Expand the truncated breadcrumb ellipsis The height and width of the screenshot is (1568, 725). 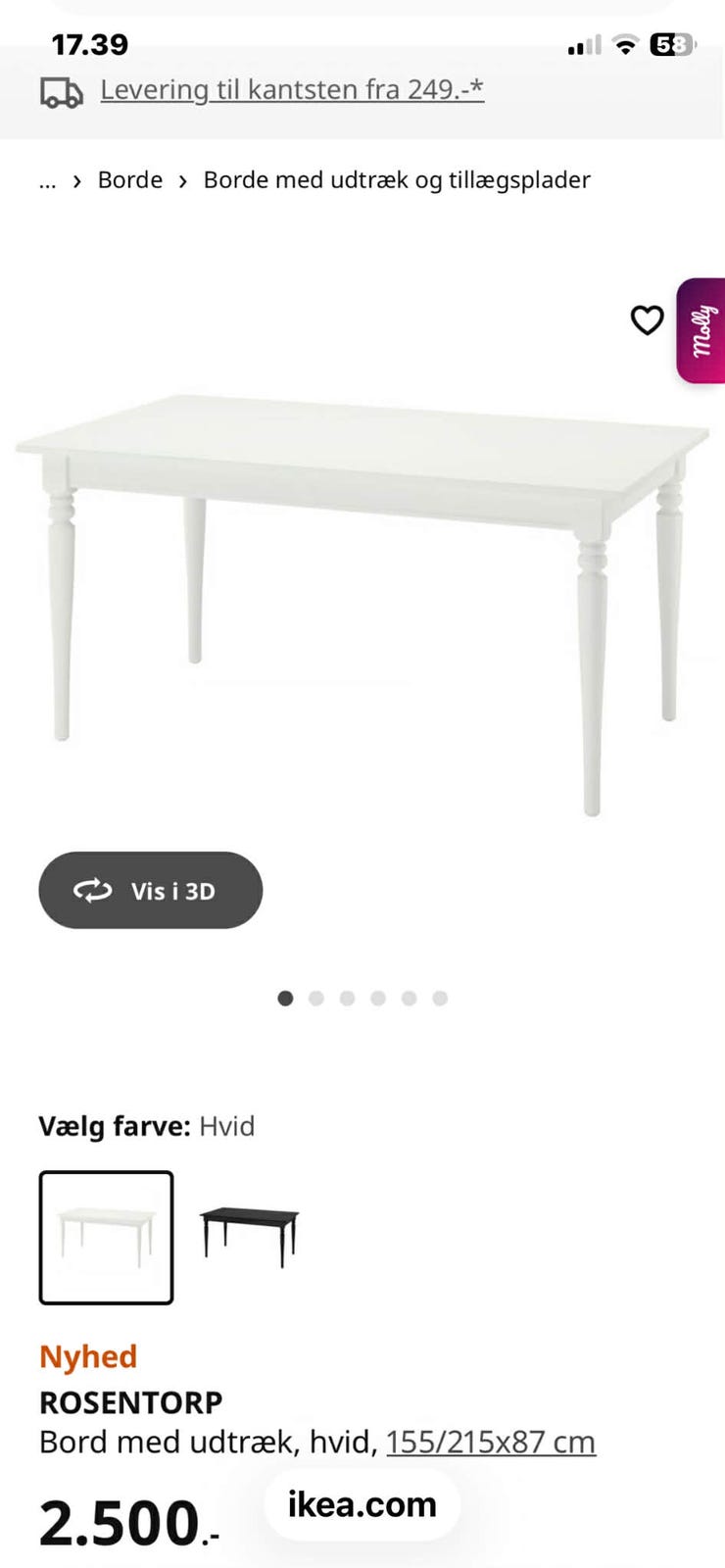47,181
